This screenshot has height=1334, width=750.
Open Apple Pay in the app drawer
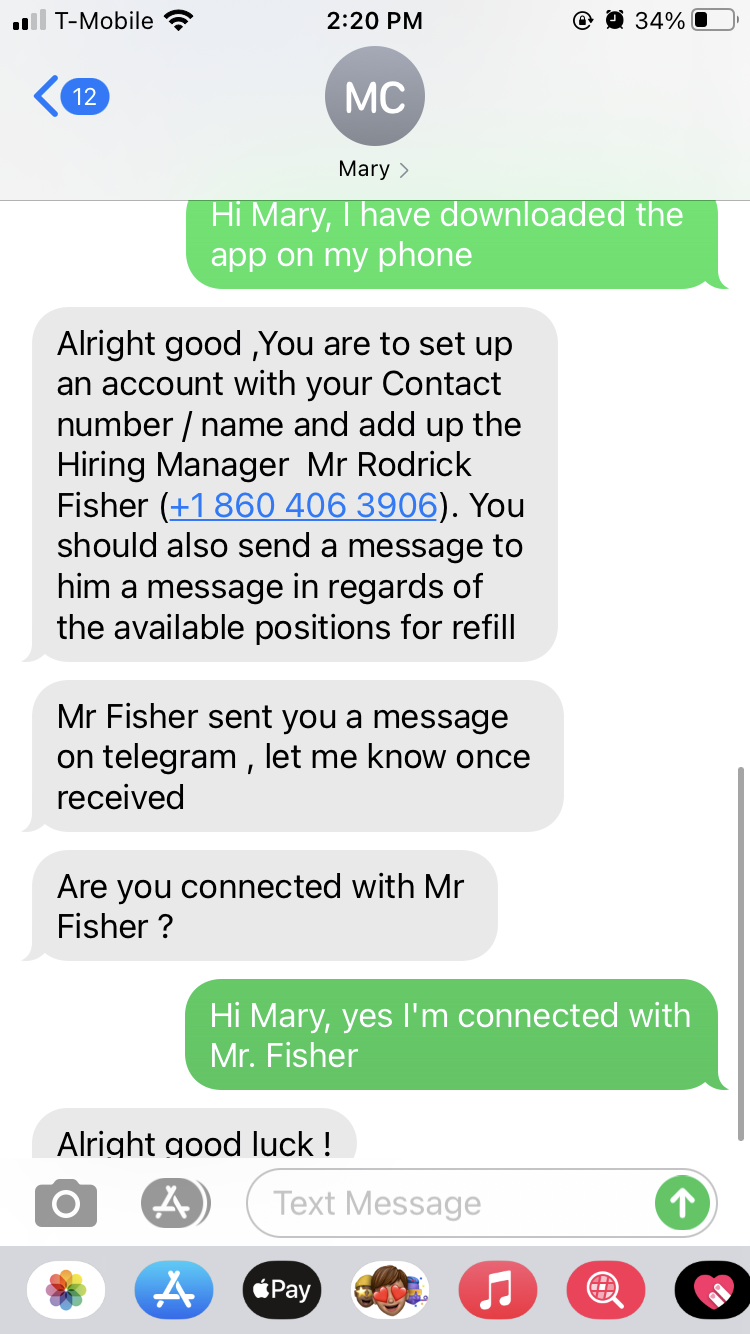click(282, 1290)
